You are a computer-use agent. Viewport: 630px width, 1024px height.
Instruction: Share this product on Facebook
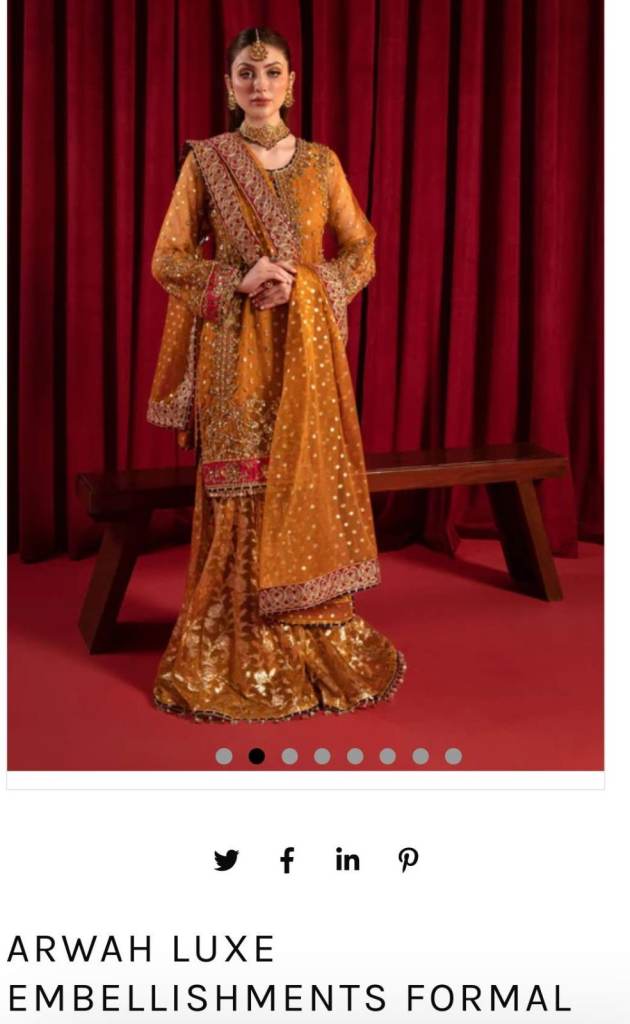click(287, 860)
